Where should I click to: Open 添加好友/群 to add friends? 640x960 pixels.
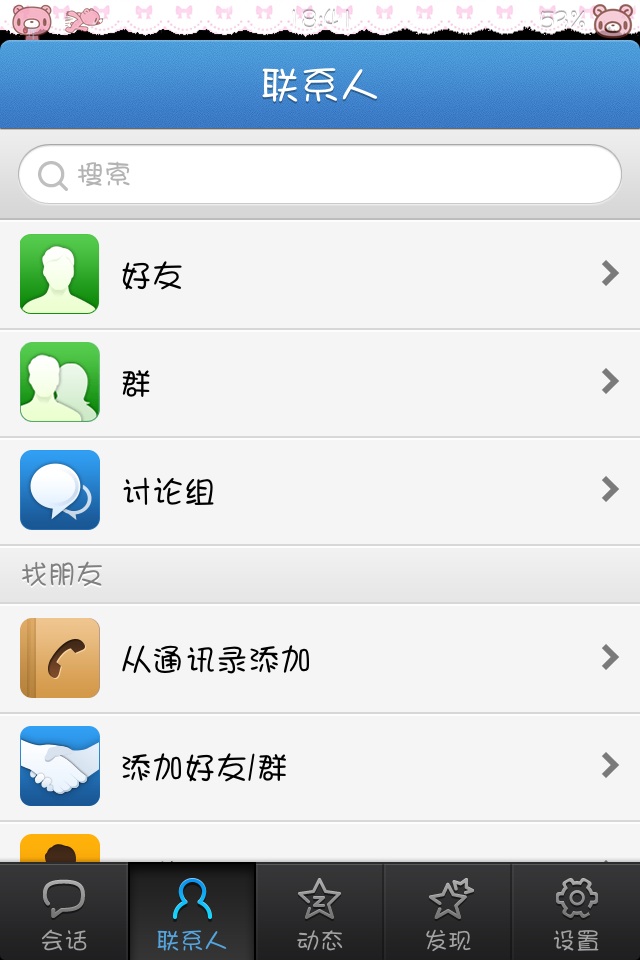(x=320, y=766)
